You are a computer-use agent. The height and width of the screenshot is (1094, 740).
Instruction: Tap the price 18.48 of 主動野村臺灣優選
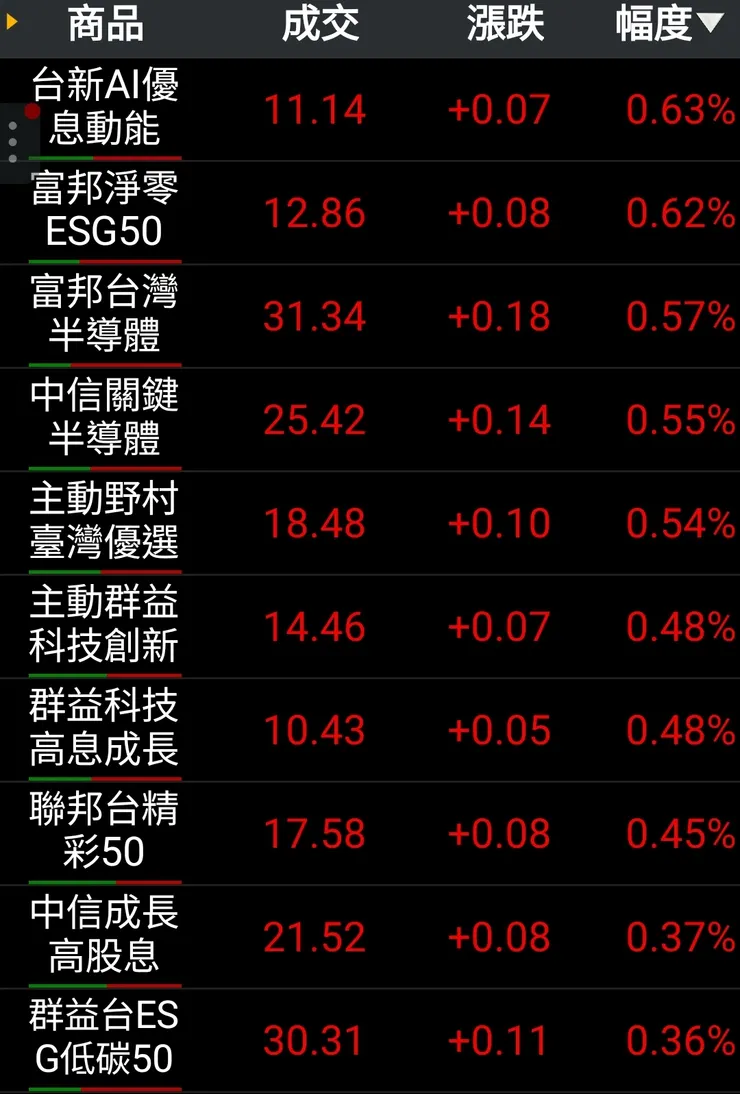(314, 521)
